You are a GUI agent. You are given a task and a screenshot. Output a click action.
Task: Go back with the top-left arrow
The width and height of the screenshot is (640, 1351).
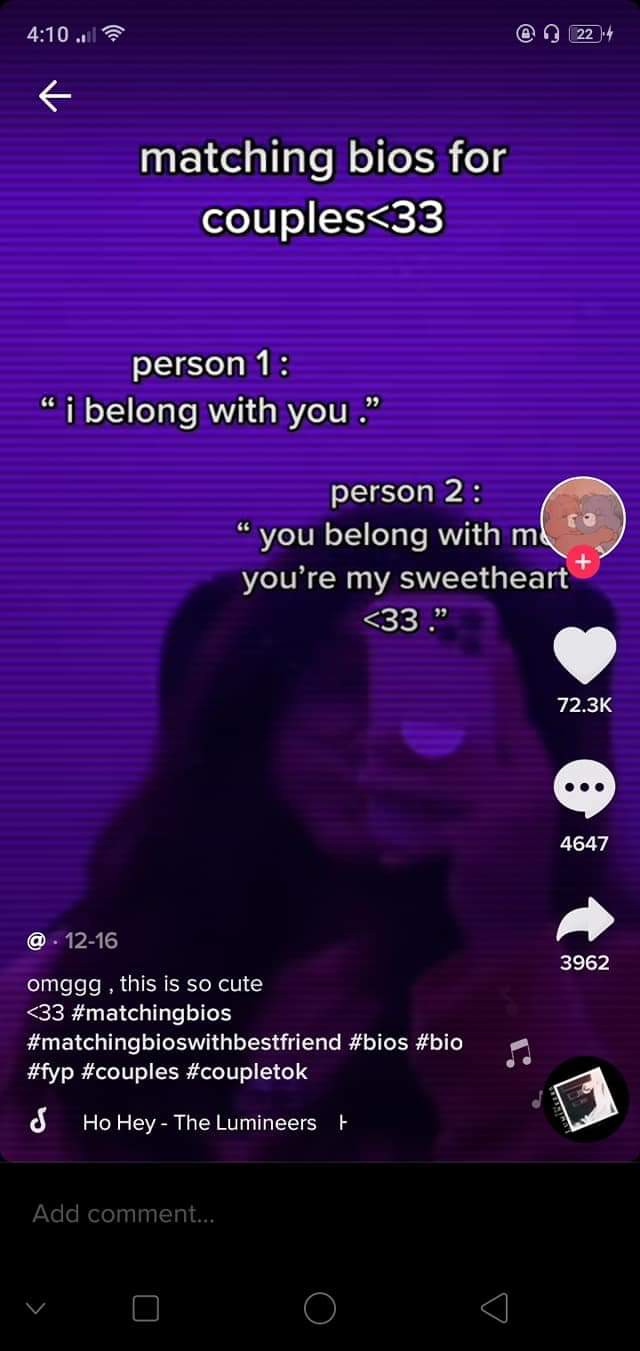pyautogui.click(x=55, y=95)
